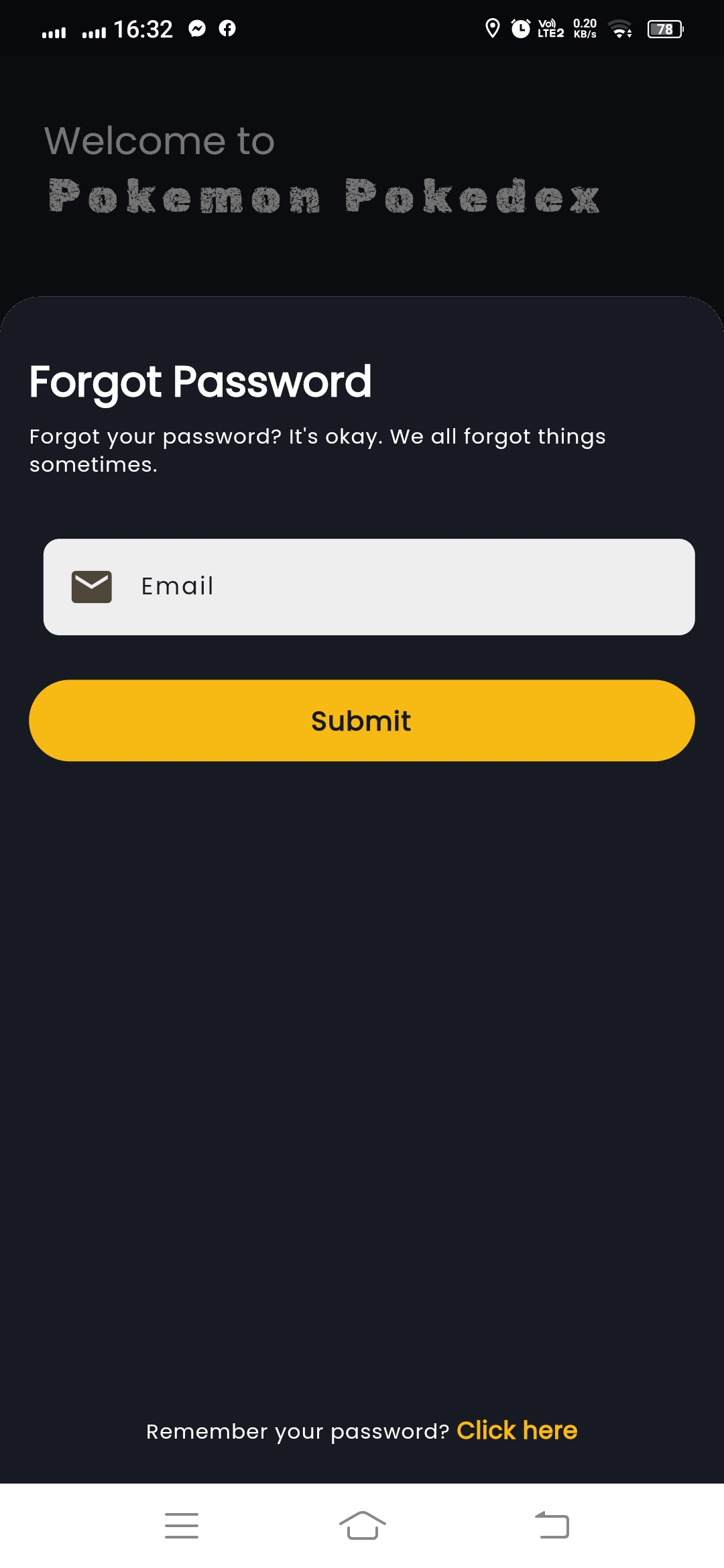Click the Pokemon Pokedex title
Image resolution: width=724 pixels, height=1568 pixels.
pyautogui.click(x=324, y=196)
